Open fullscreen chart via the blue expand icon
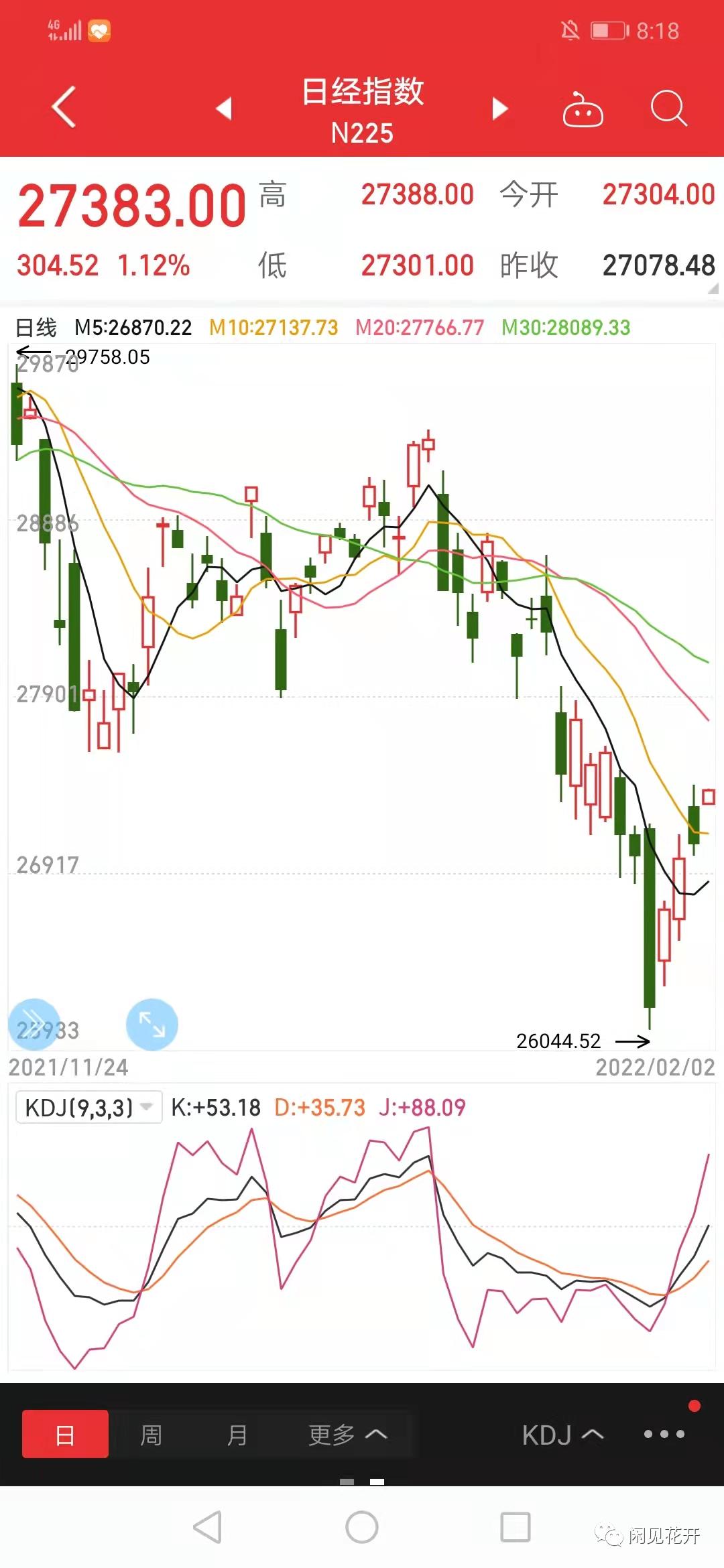 [152, 1024]
